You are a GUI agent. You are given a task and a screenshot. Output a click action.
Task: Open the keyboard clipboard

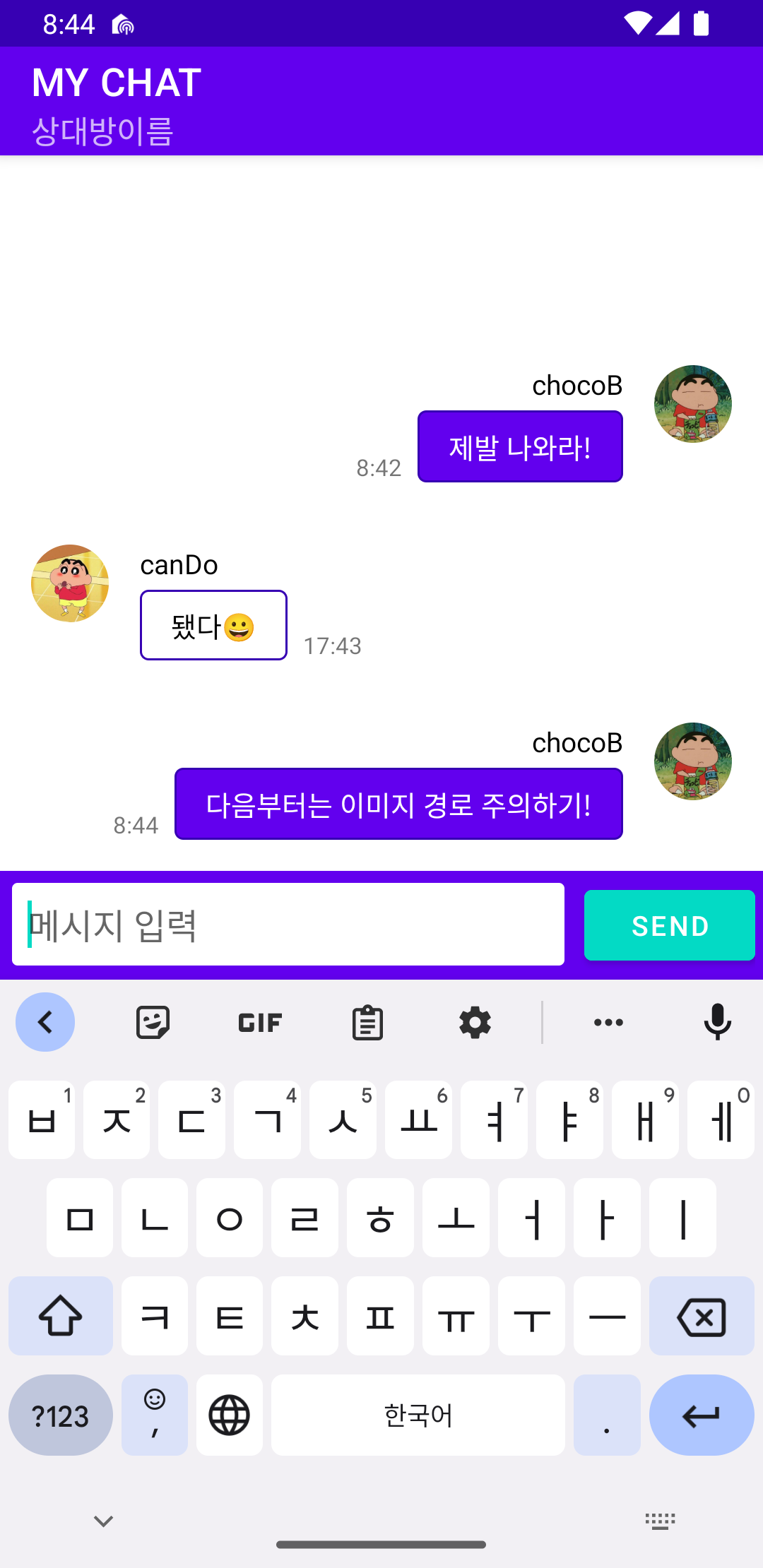click(367, 1022)
